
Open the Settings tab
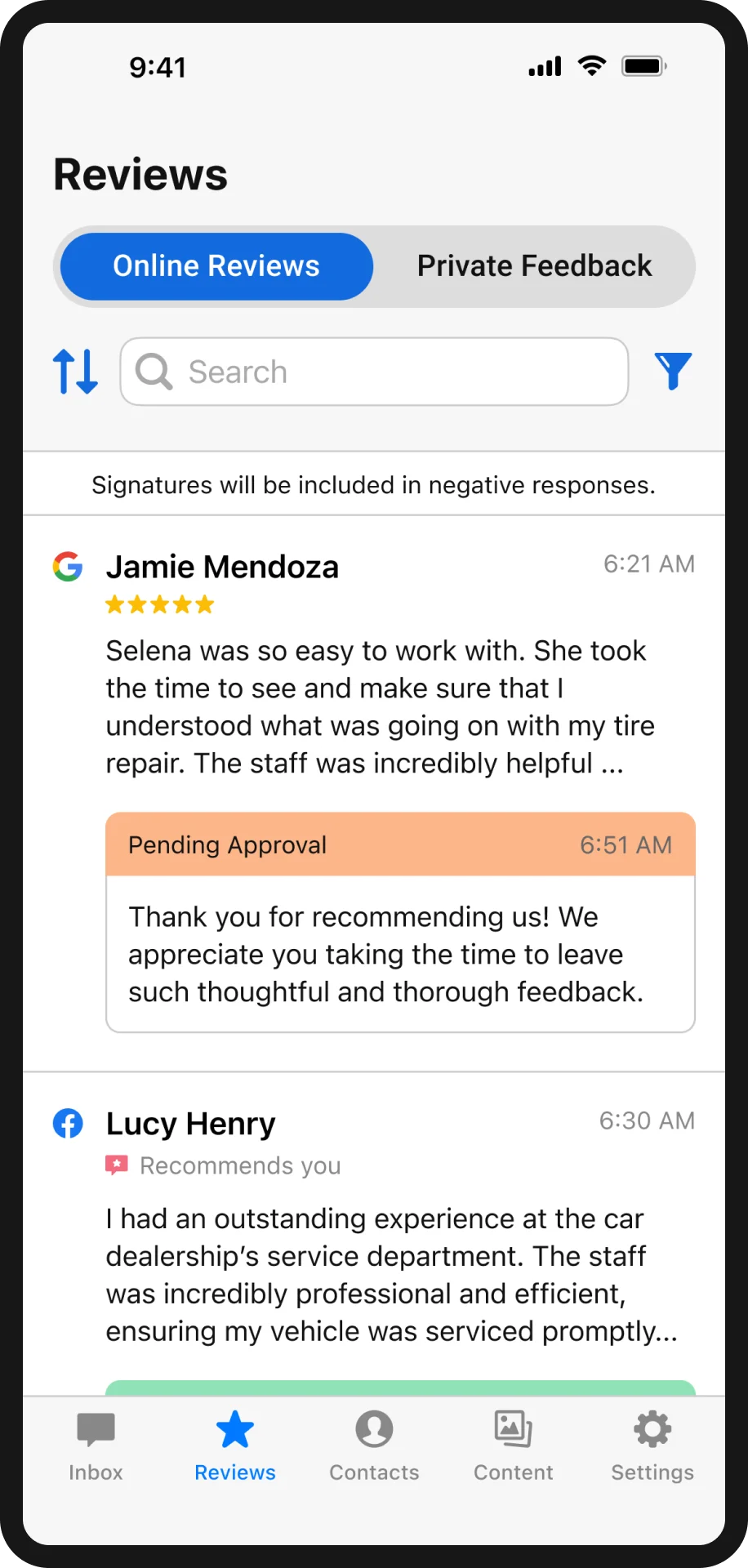(x=652, y=1447)
